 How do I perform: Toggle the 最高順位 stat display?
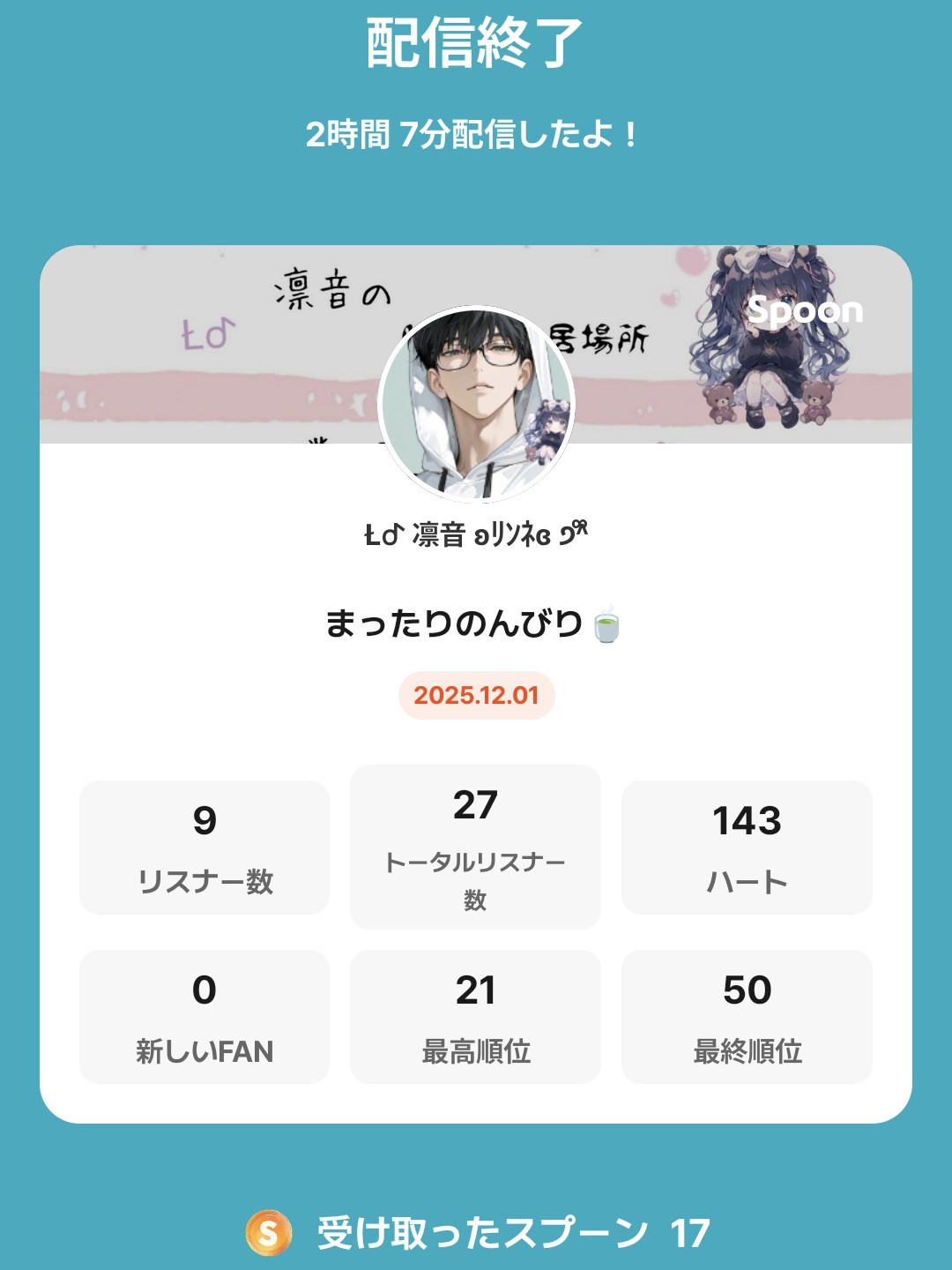pyautogui.click(x=474, y=1014)
